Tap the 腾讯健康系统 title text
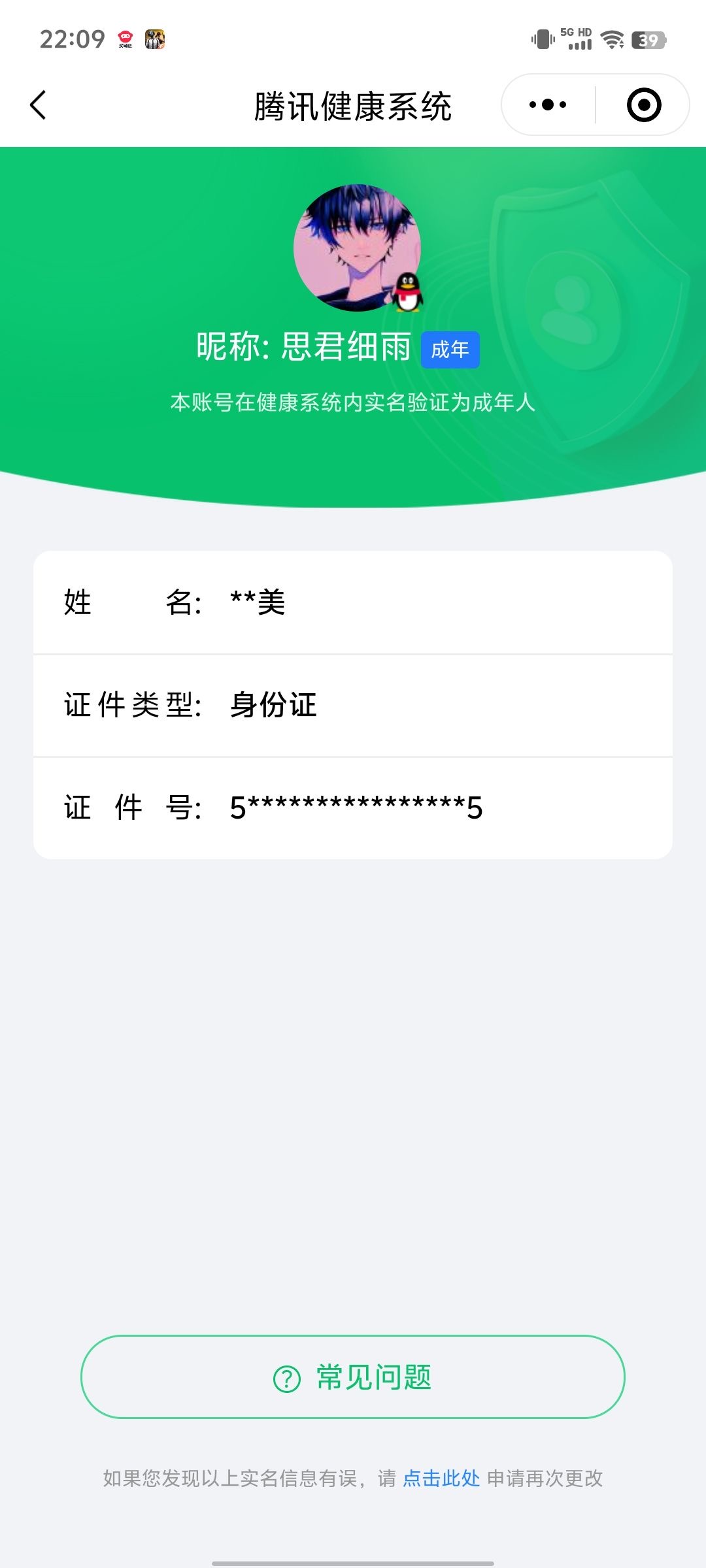Viewport: 706px width, 1568px height. (353, 105)
